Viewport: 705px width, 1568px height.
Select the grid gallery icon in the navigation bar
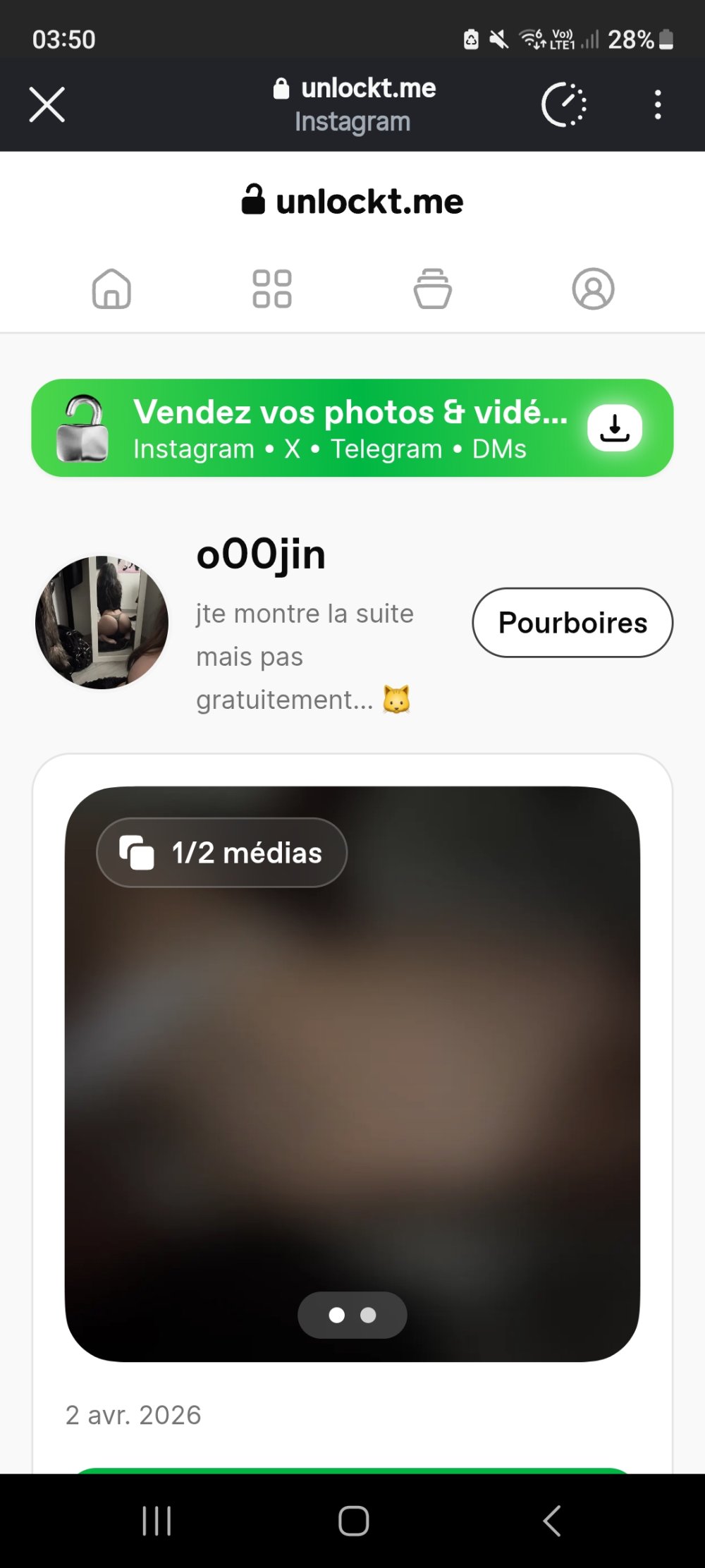point(271,288)
